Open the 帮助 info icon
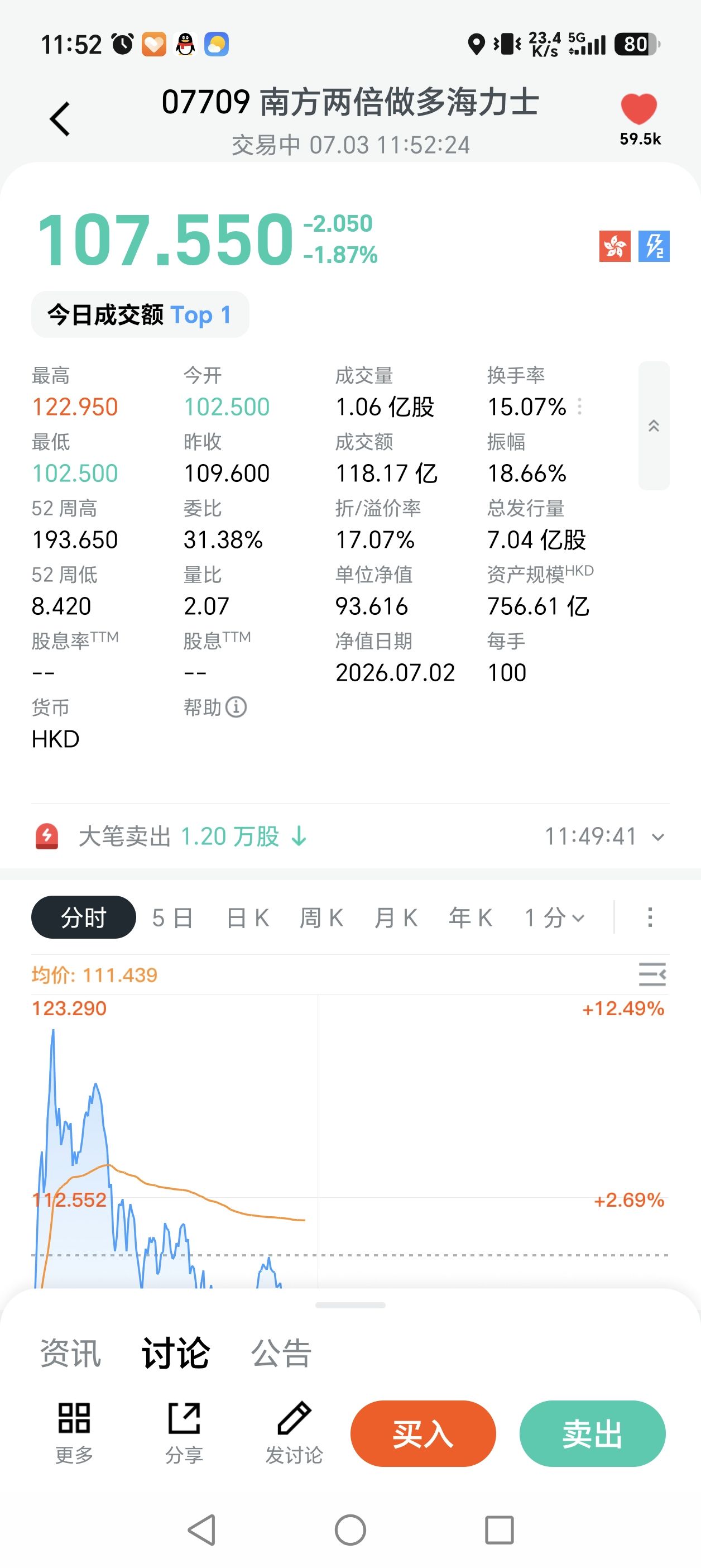 point(236,707)
